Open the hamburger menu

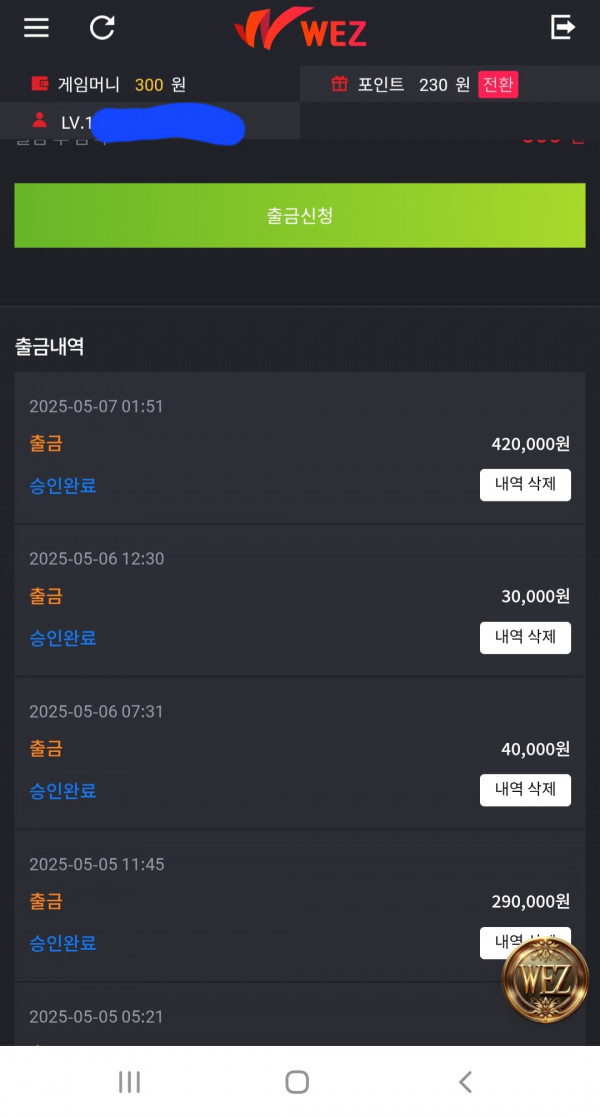point(36,28)
